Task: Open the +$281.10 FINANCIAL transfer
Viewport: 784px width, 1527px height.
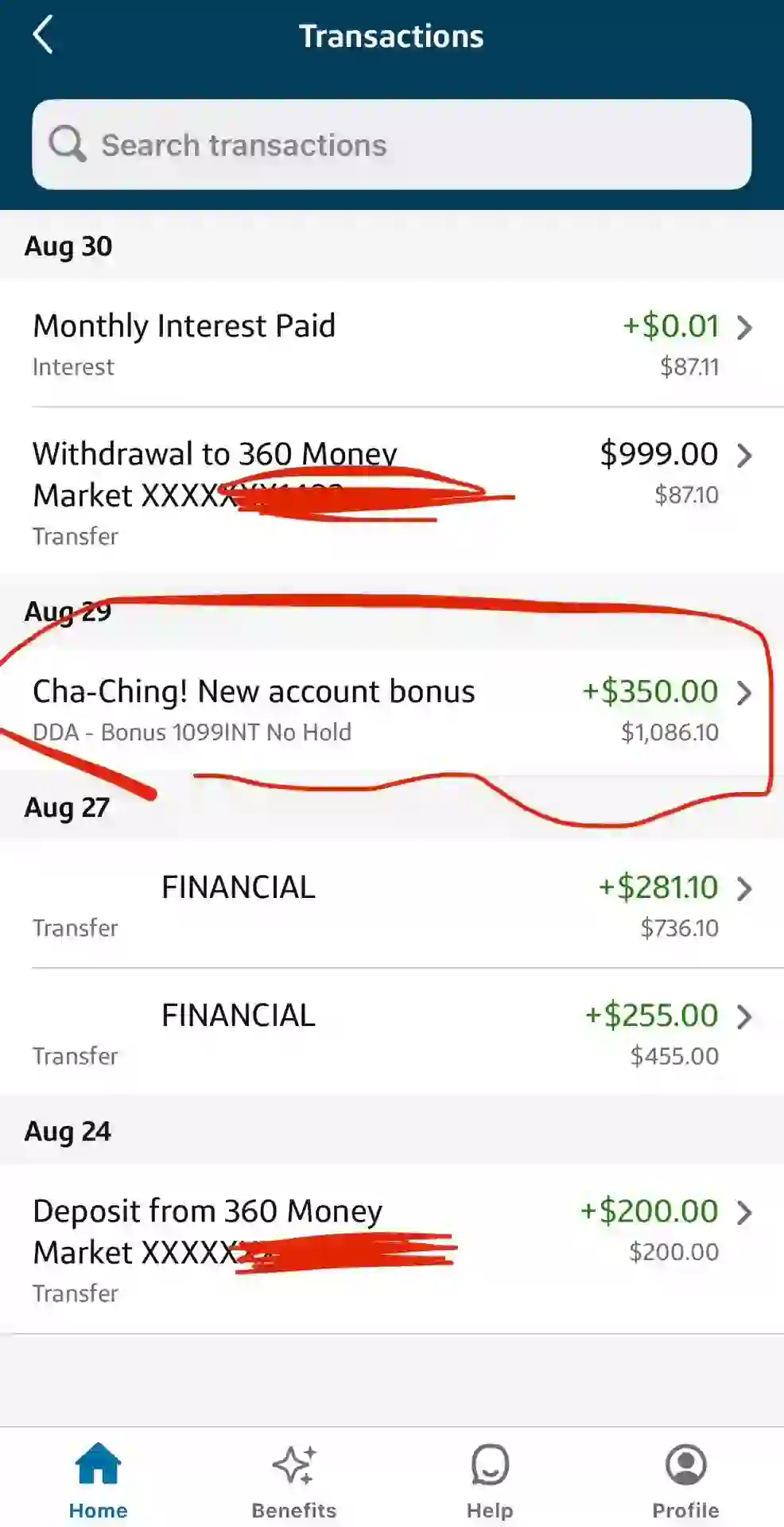Action: (x=392, y=904)
